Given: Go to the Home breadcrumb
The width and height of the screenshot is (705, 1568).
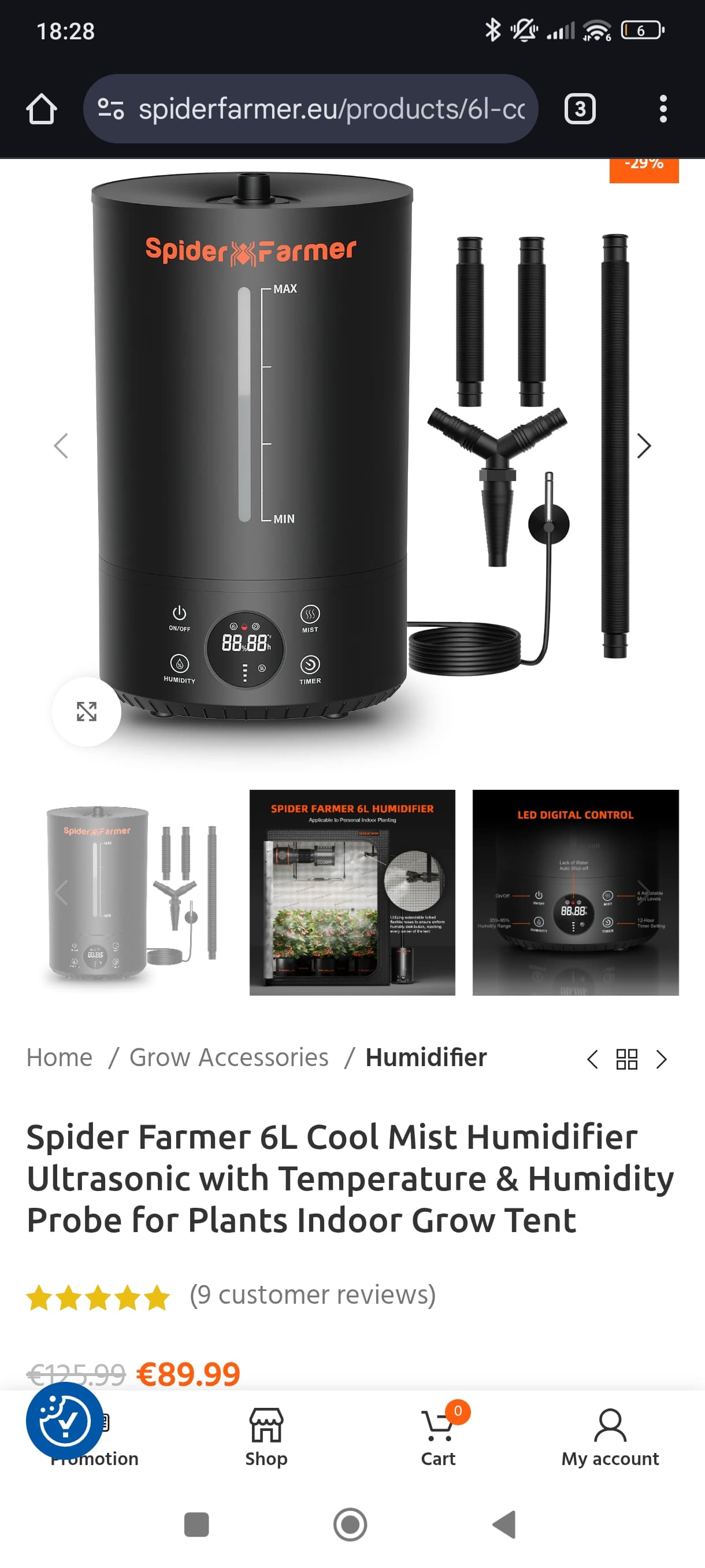Looking at the screenshot, I should click(59, 1058).
